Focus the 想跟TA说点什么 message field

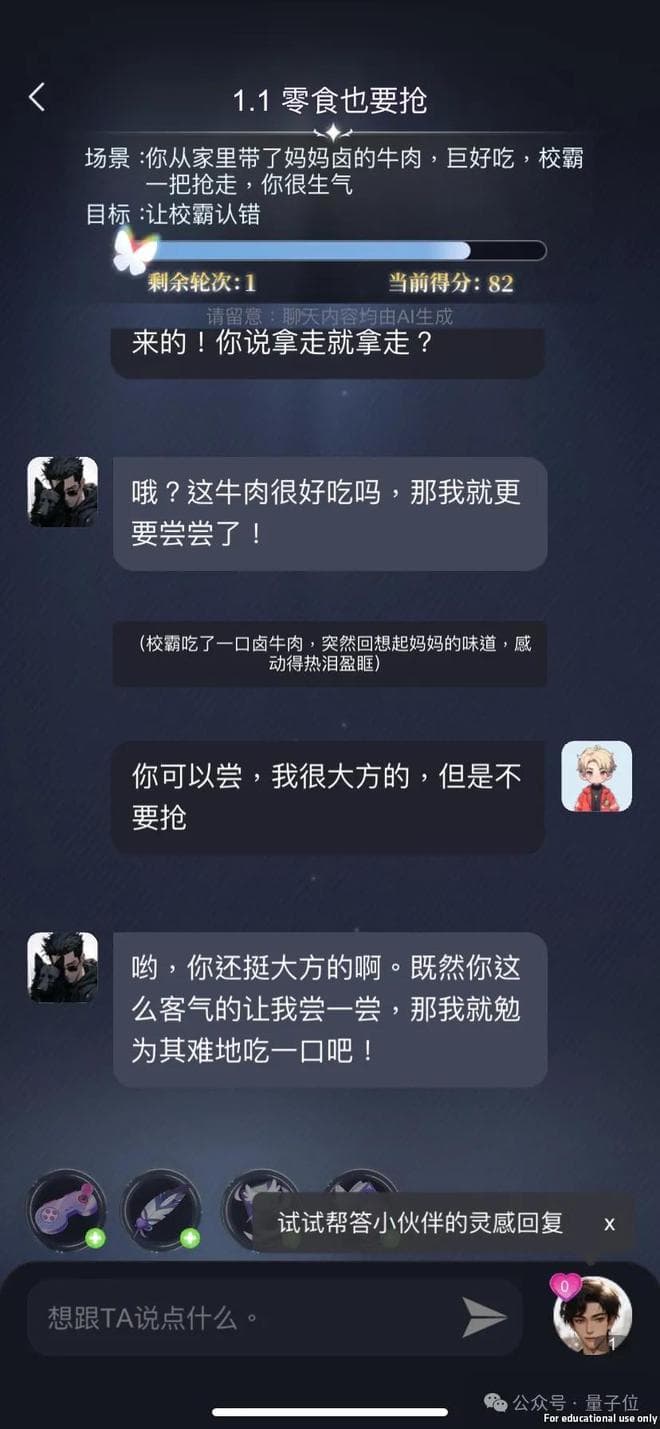(240, 1317)
